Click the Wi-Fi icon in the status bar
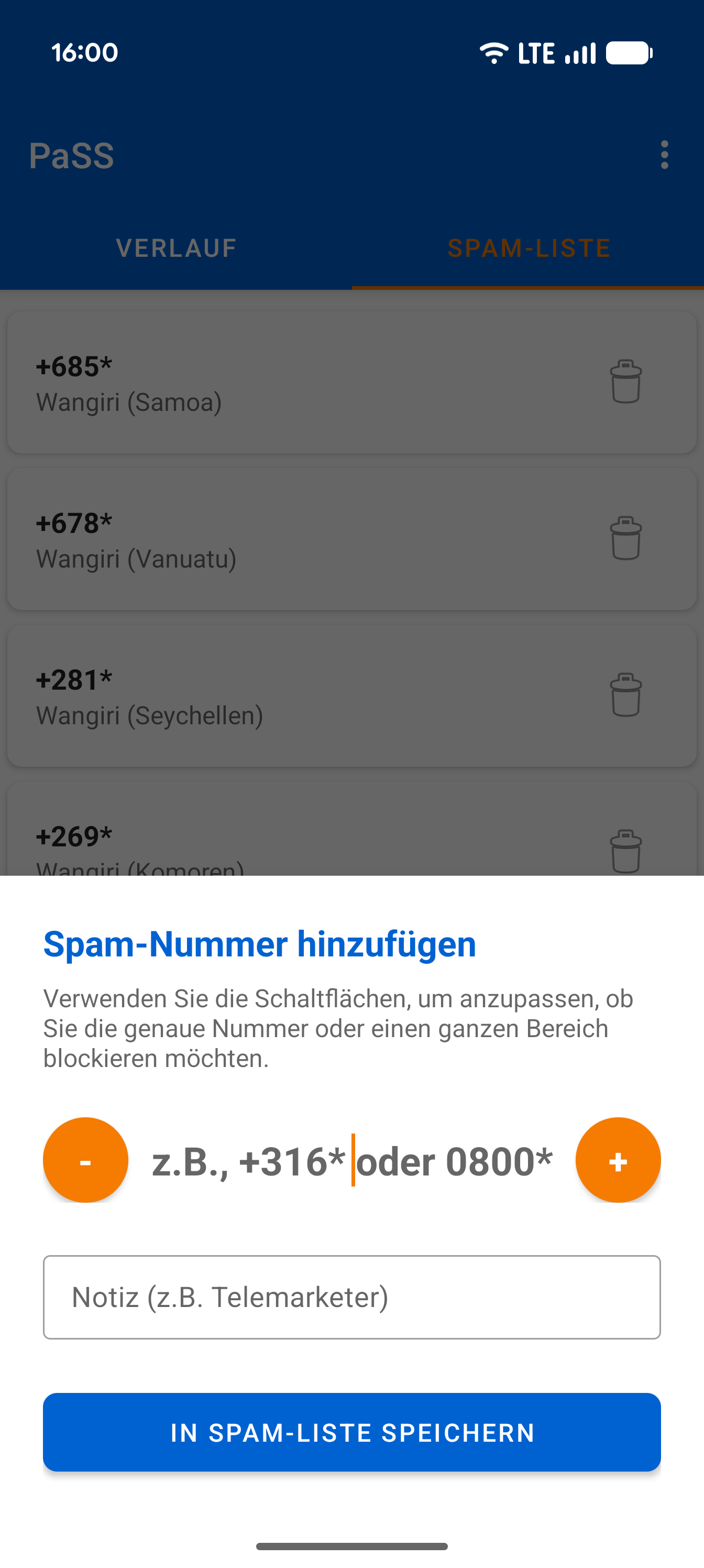The height and width of the screenshot is (1568, 704). coord(493,53)
